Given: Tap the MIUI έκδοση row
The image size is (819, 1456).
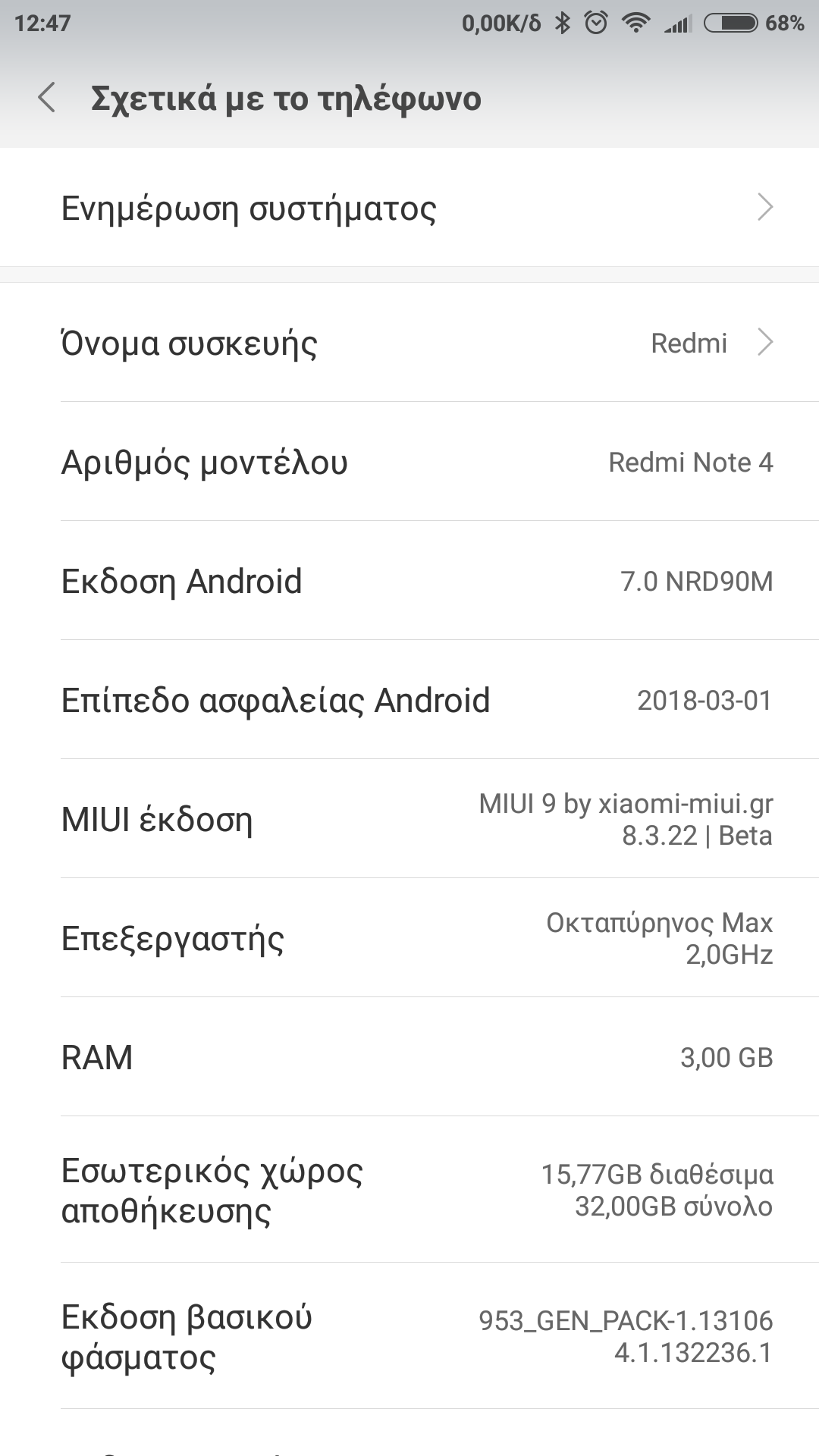Looking at the screenshot, I should tap(409, 819).
